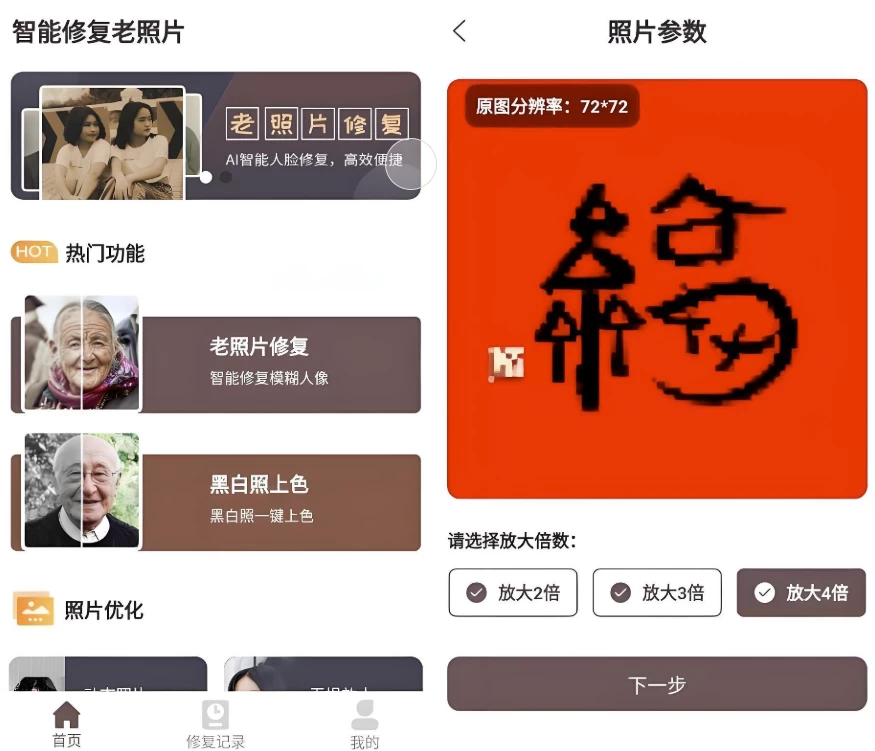Select the 放大4倍 option
The height and width of the screenshot is (751, 875).
click(801, 593)
